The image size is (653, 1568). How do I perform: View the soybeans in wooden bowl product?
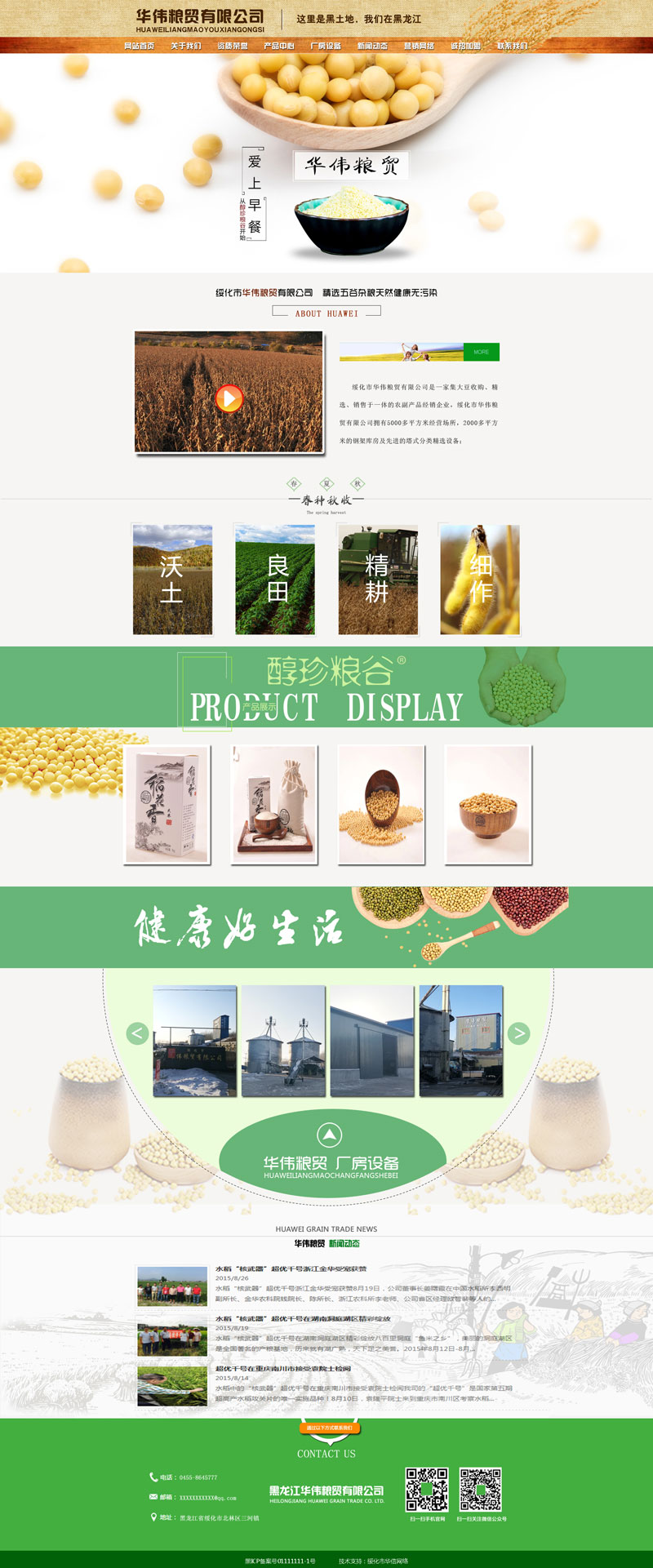point(488,804)
